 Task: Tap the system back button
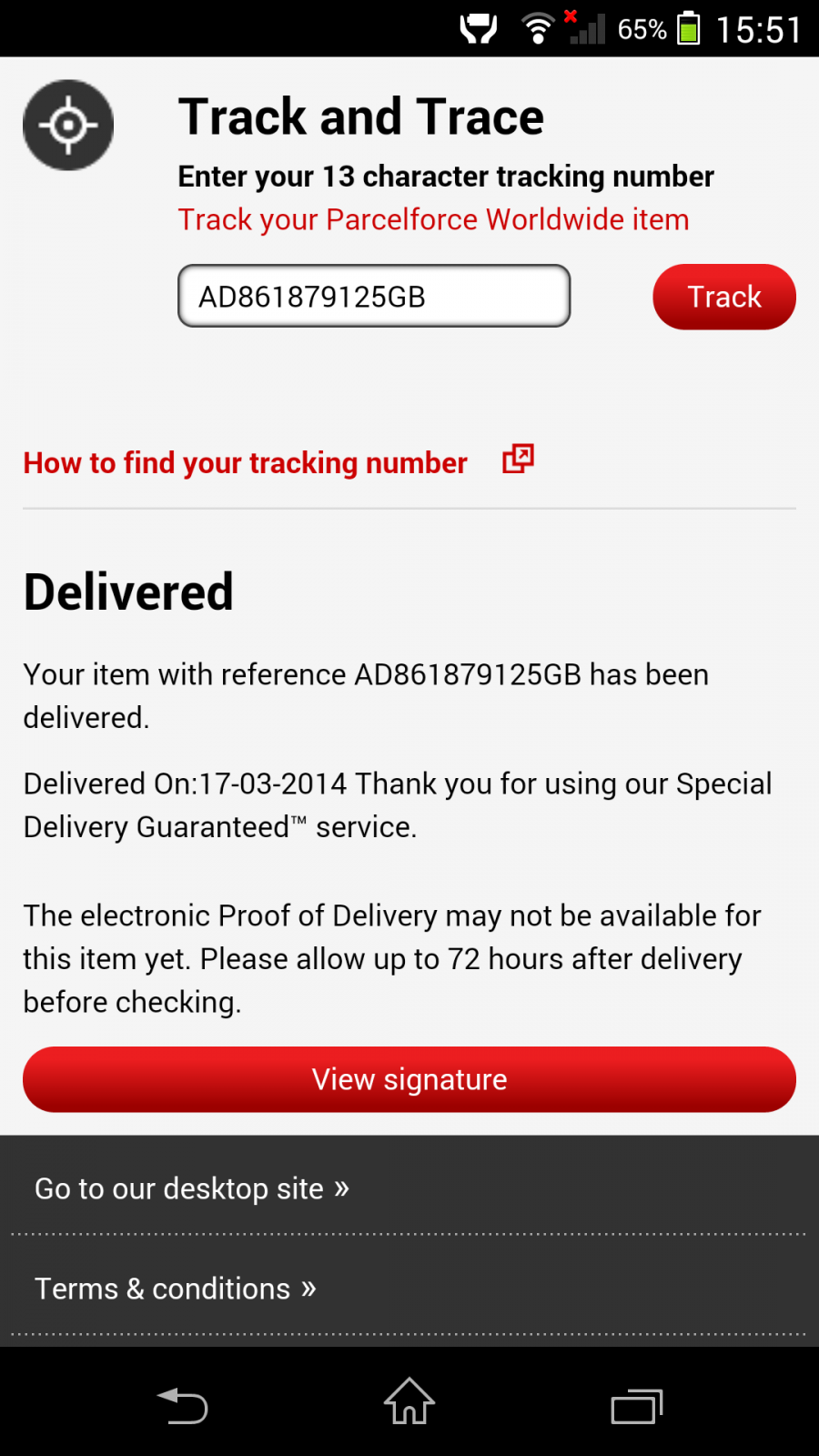click(182, 1406)
